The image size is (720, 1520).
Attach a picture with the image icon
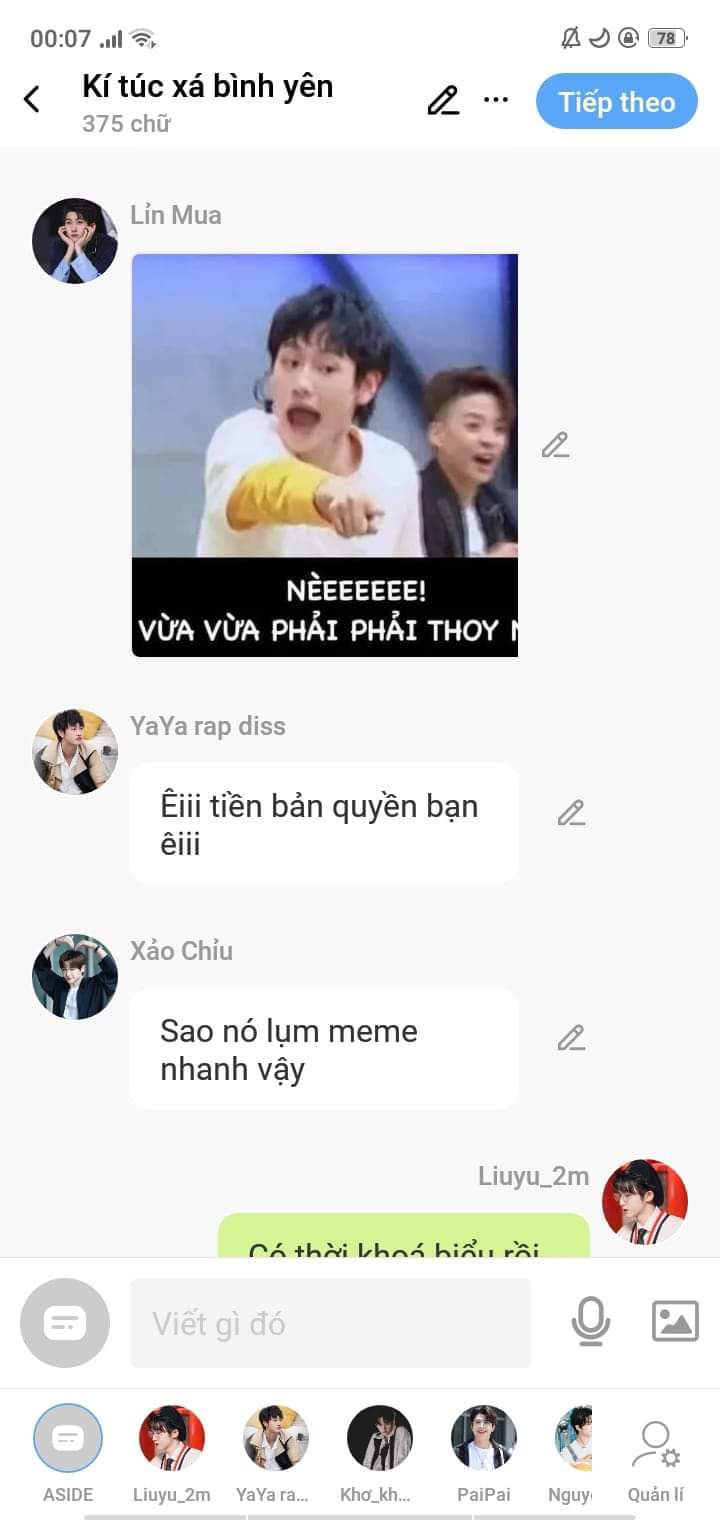675,1321
